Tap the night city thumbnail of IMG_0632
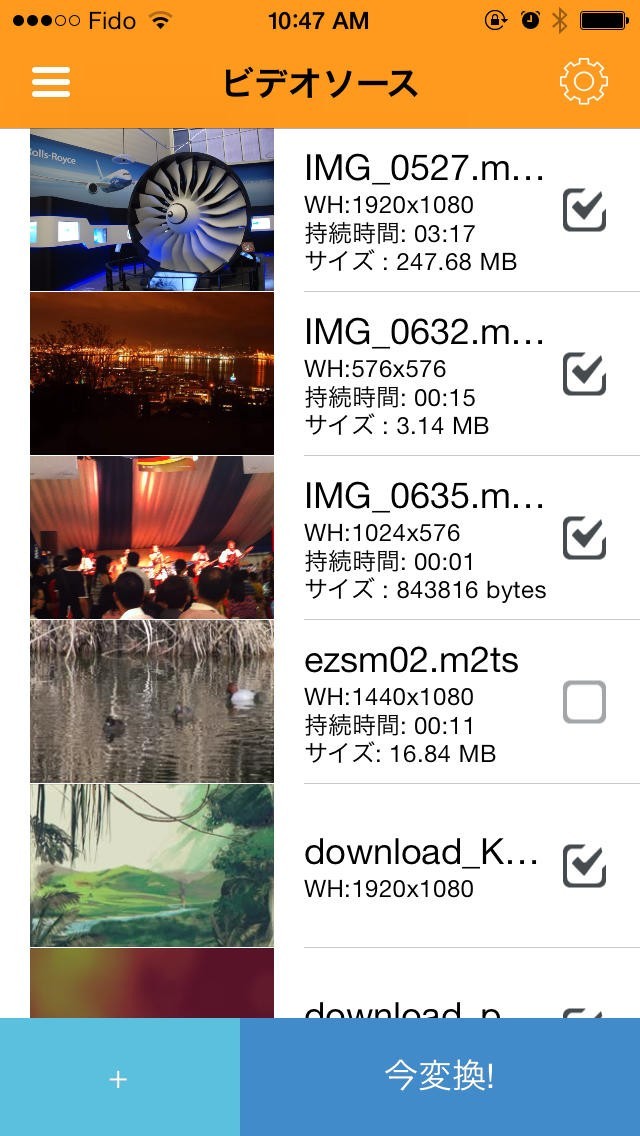The image size is (640, 1136). pos(152,374)
